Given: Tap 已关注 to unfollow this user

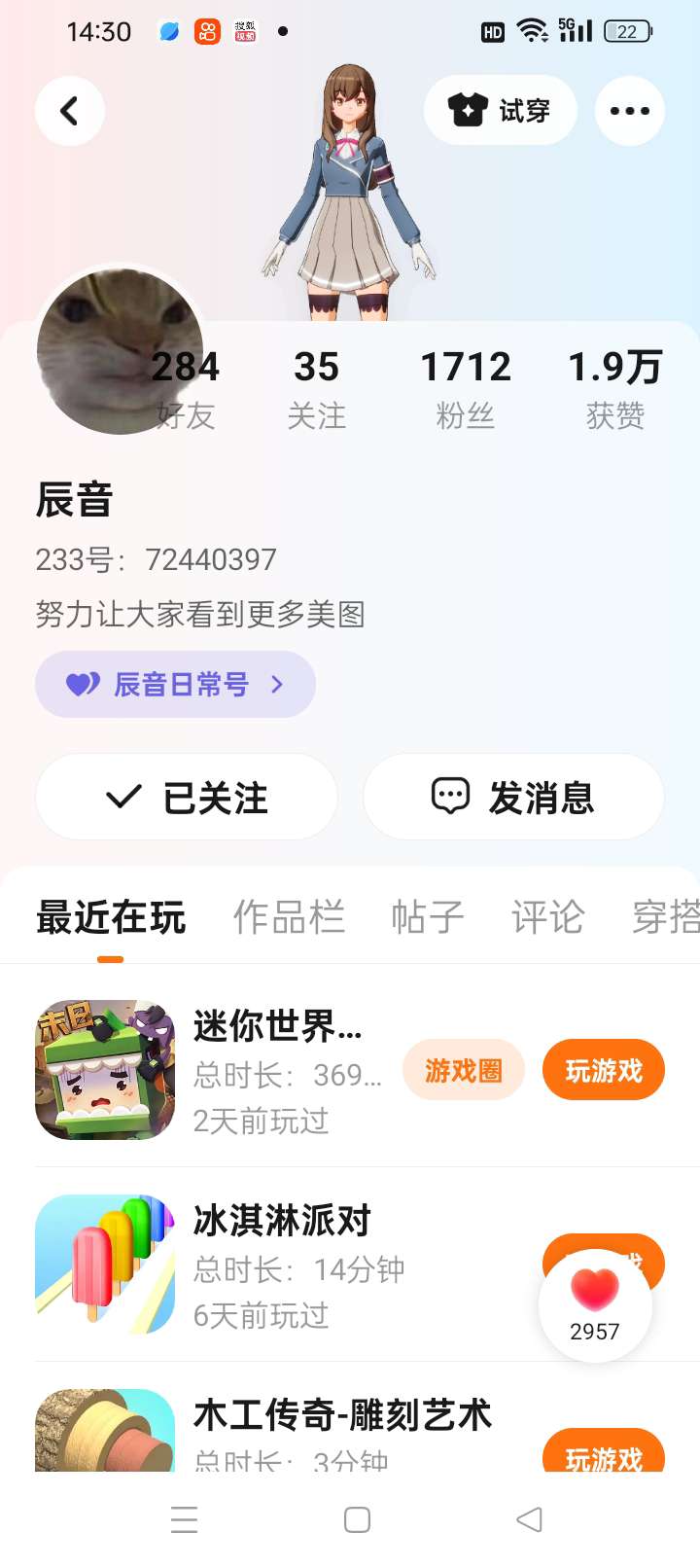Looking at the screenshot, I should tap(187, 798).
